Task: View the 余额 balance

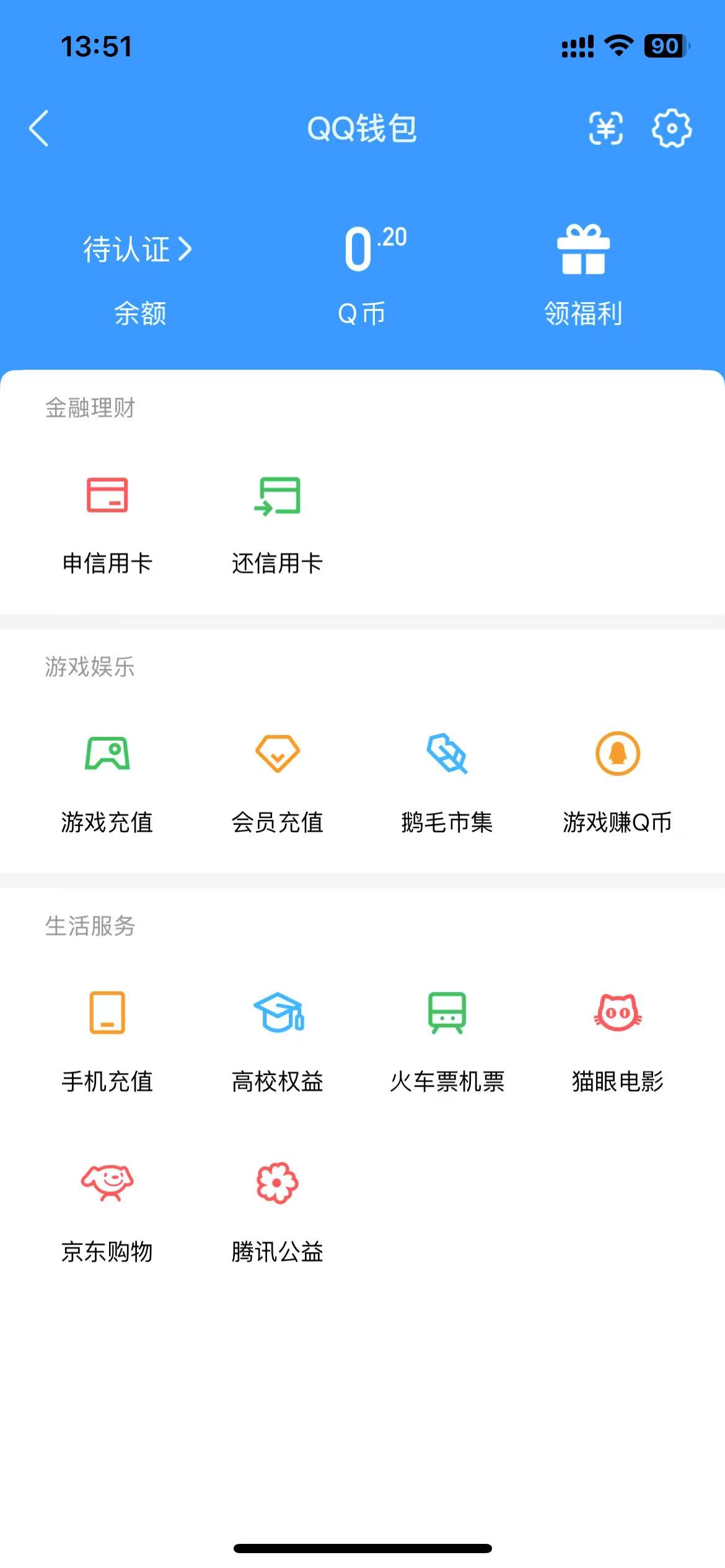Action: click(x=140, y=313)
